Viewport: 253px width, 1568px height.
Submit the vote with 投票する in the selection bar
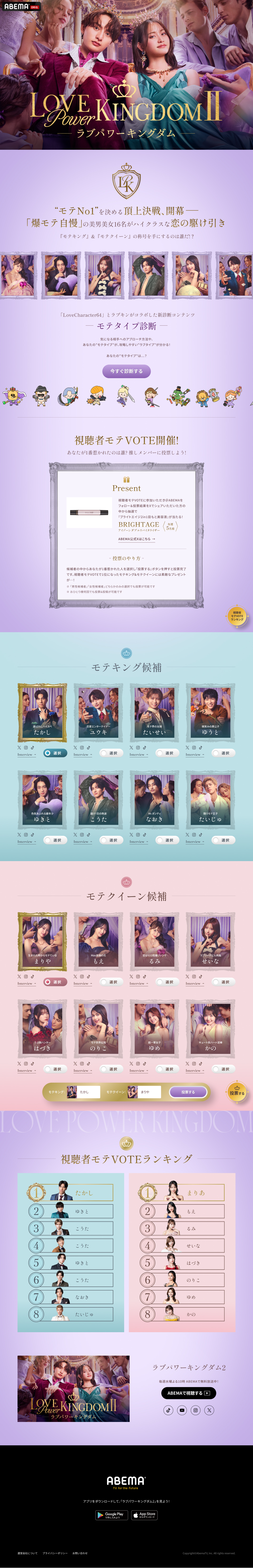click(188, 1092)
